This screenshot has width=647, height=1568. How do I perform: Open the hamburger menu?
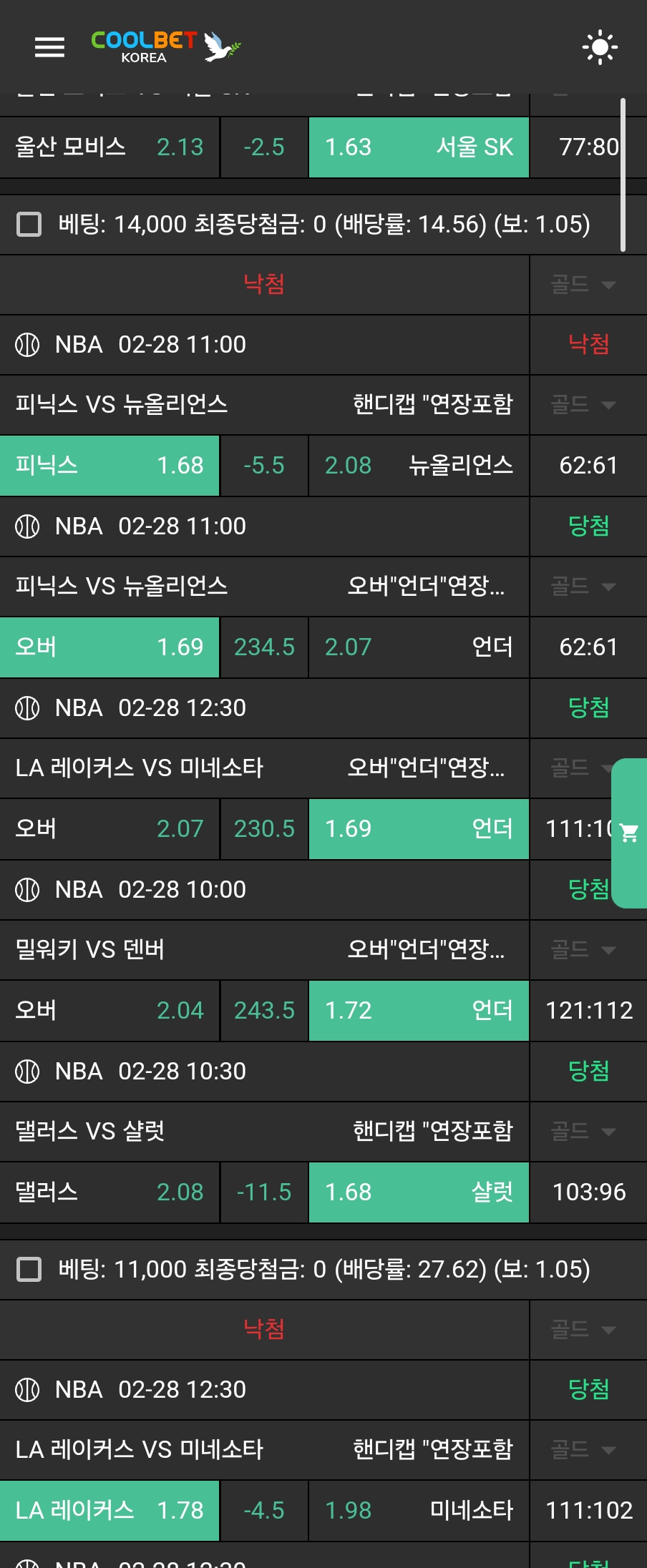tap(49, 47)
